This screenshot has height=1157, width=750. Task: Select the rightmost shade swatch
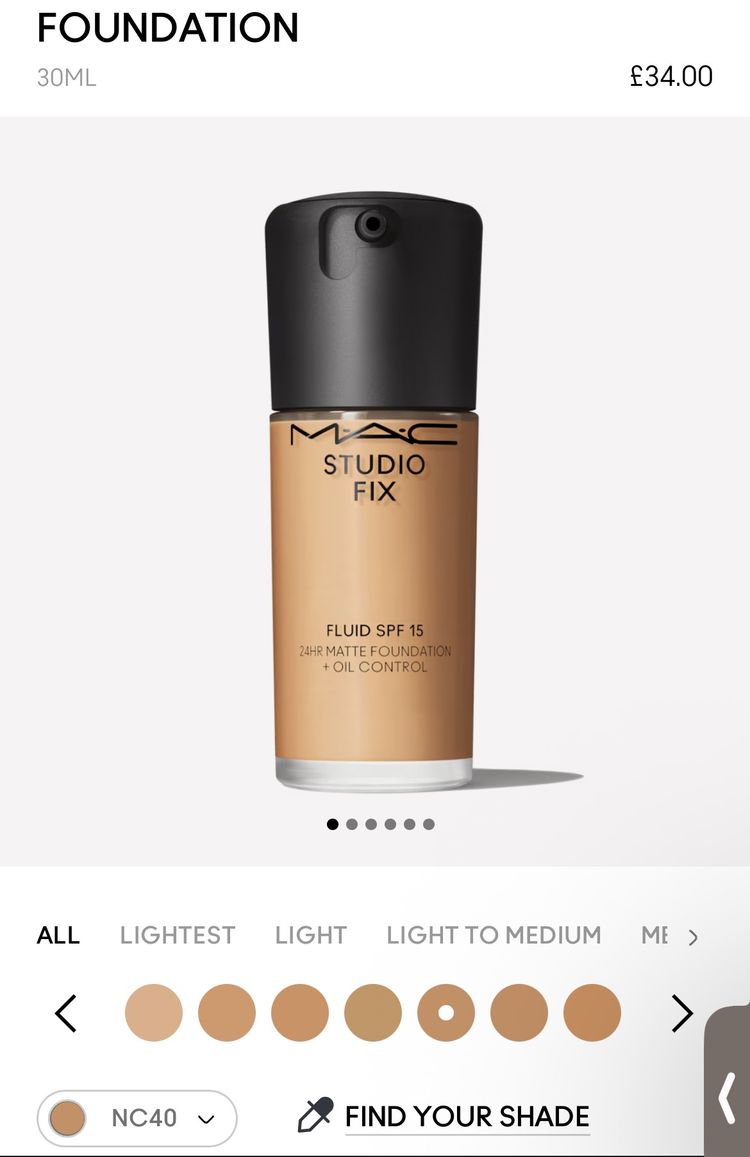592,1013
